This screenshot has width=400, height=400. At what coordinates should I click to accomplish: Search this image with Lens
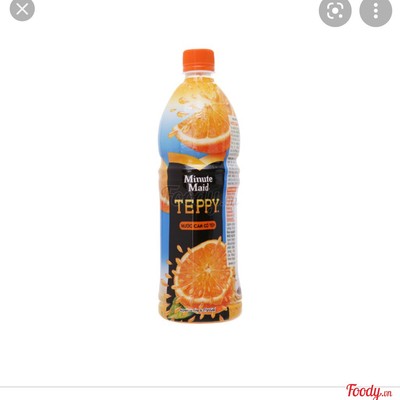point(335,11)
